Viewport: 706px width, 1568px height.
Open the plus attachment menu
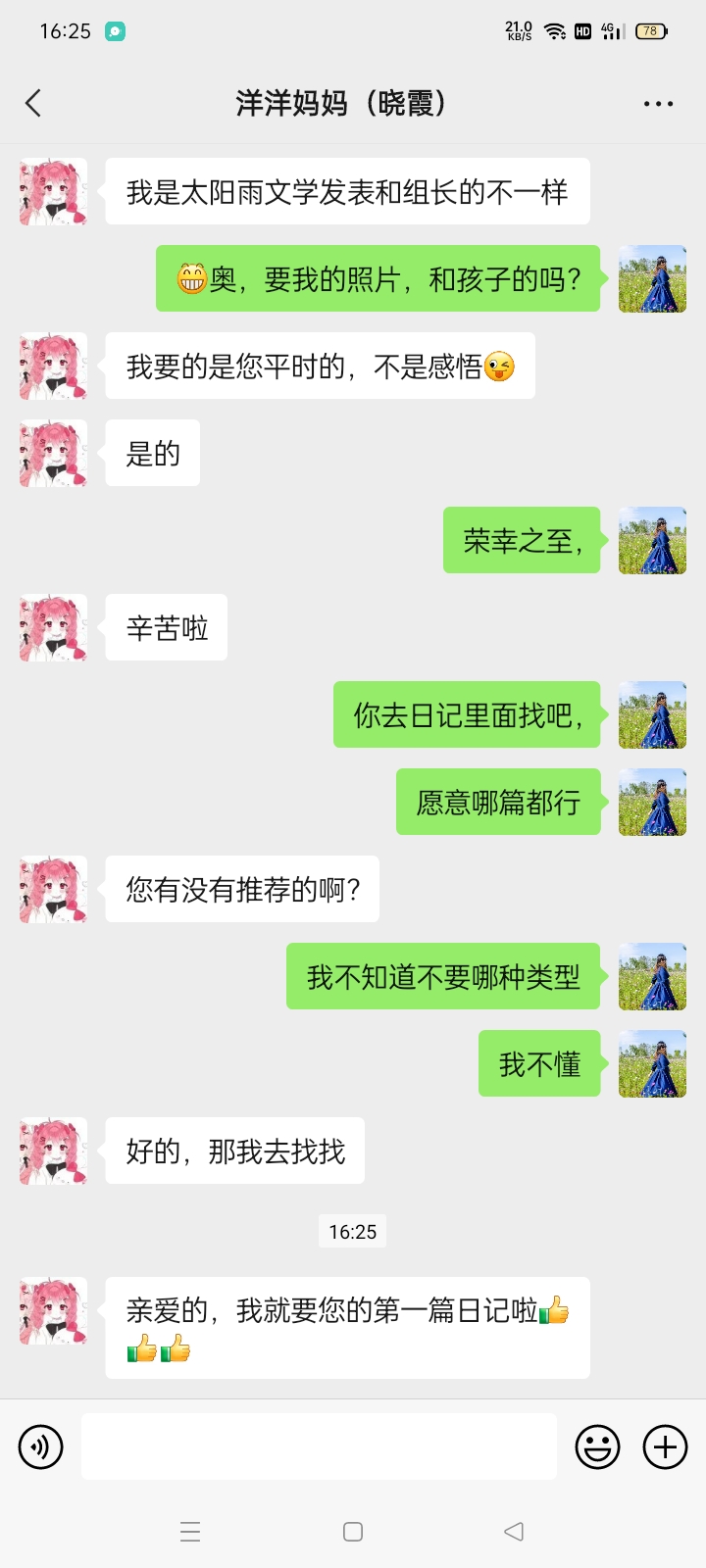pyautogui.click(x=665, y=1446)
